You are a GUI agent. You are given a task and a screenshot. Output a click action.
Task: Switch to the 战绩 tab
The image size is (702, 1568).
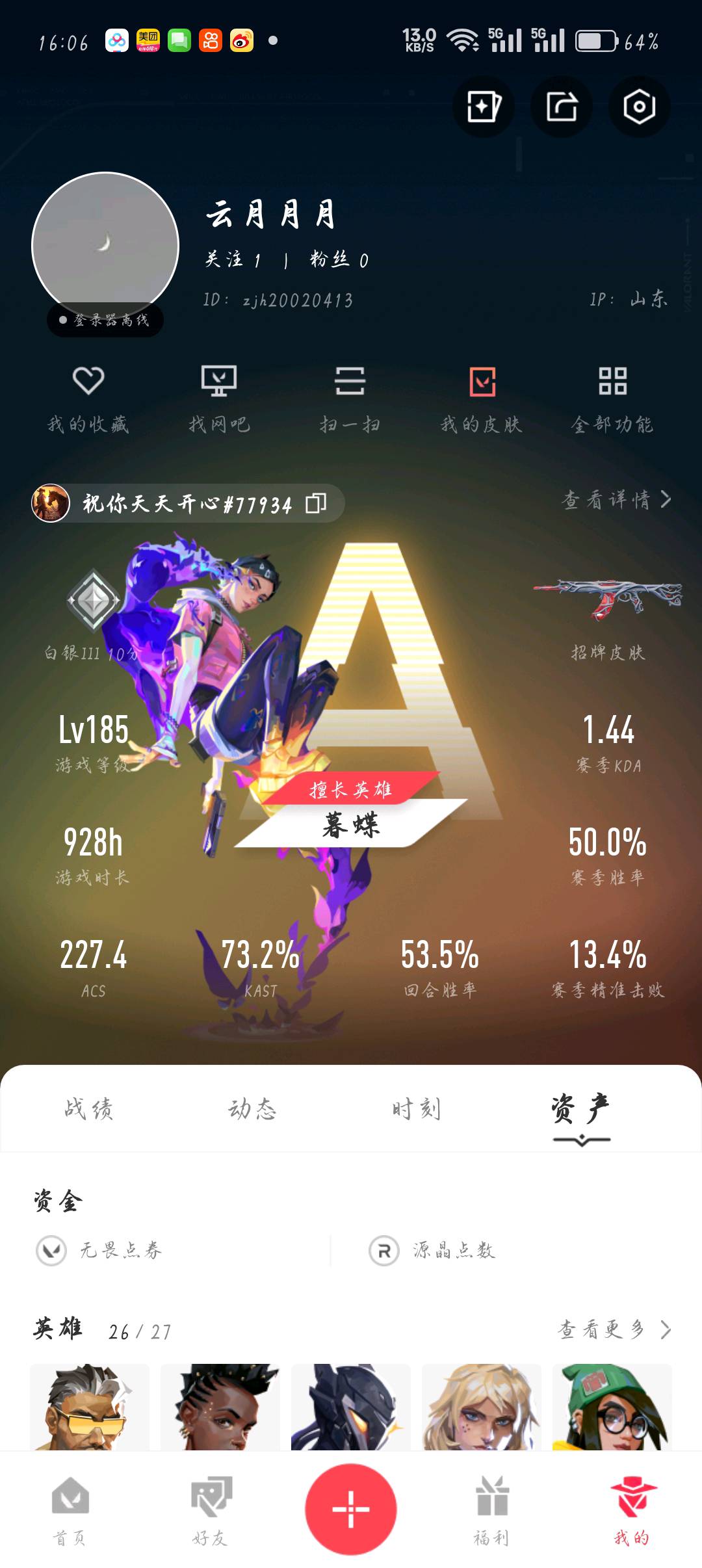click(88, 1109)
